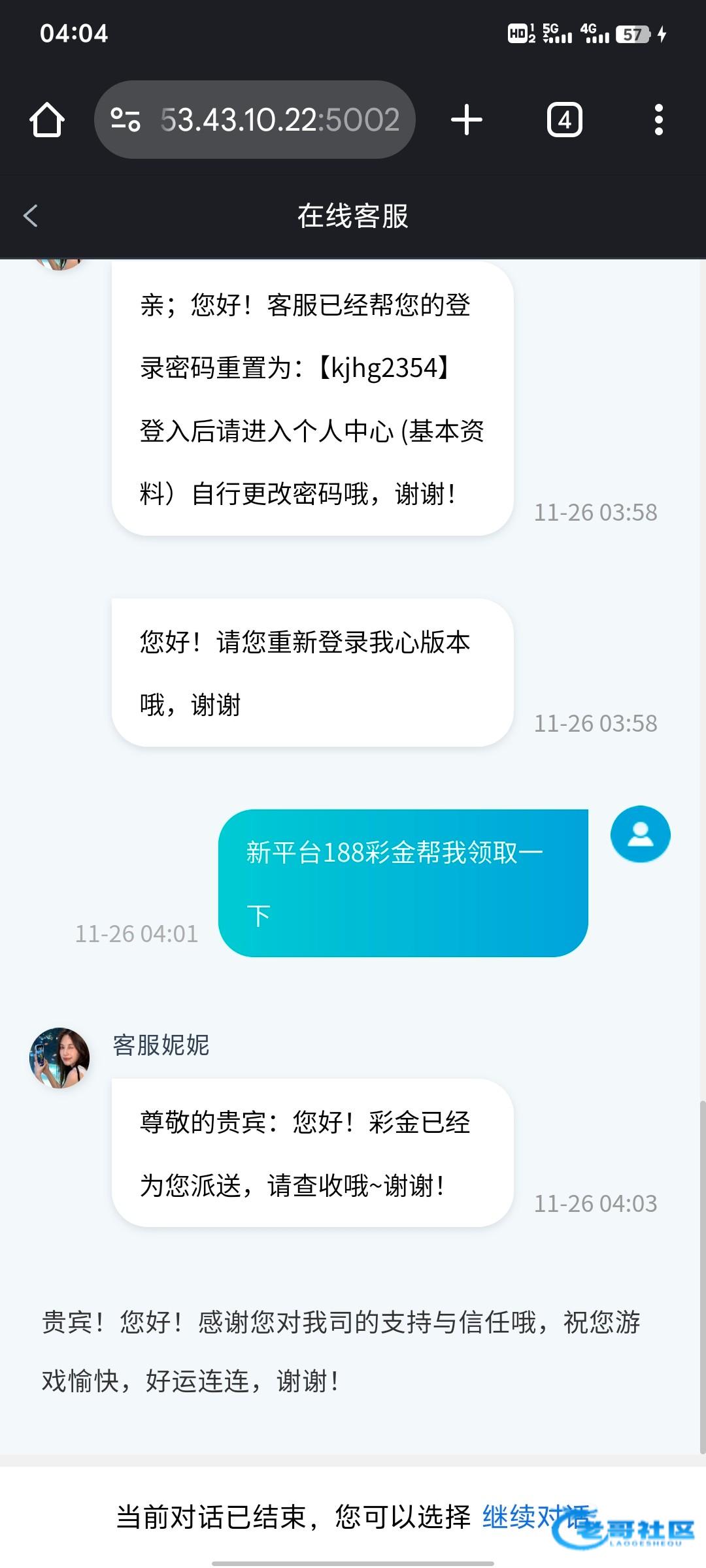The height and width of the screenshot is (1568, 706).
Task: Tap 继续对话 to continue the conversation
Action: pyautogui.click(x=533, y=1516)
